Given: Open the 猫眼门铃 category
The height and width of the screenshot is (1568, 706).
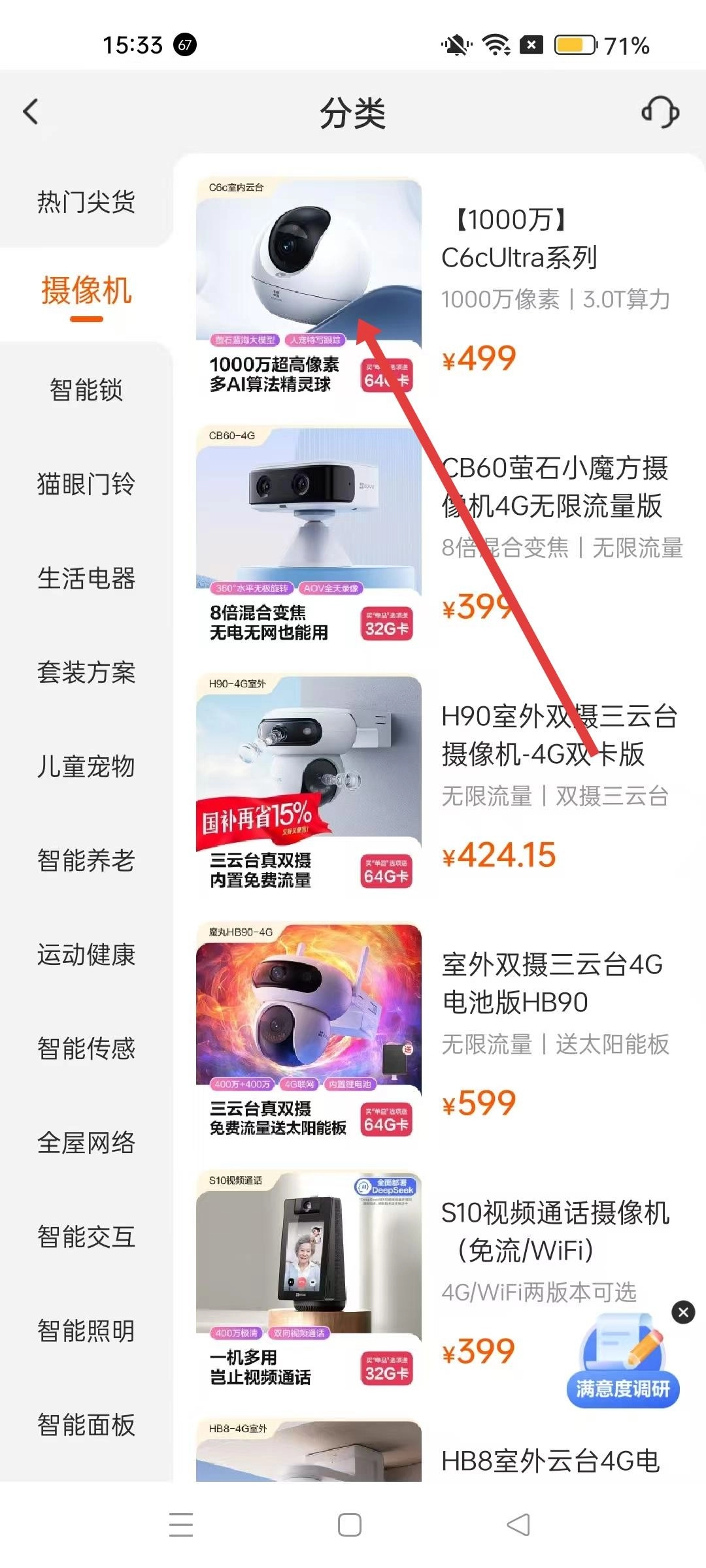Looking at the screenshot, I should (86, 484).
